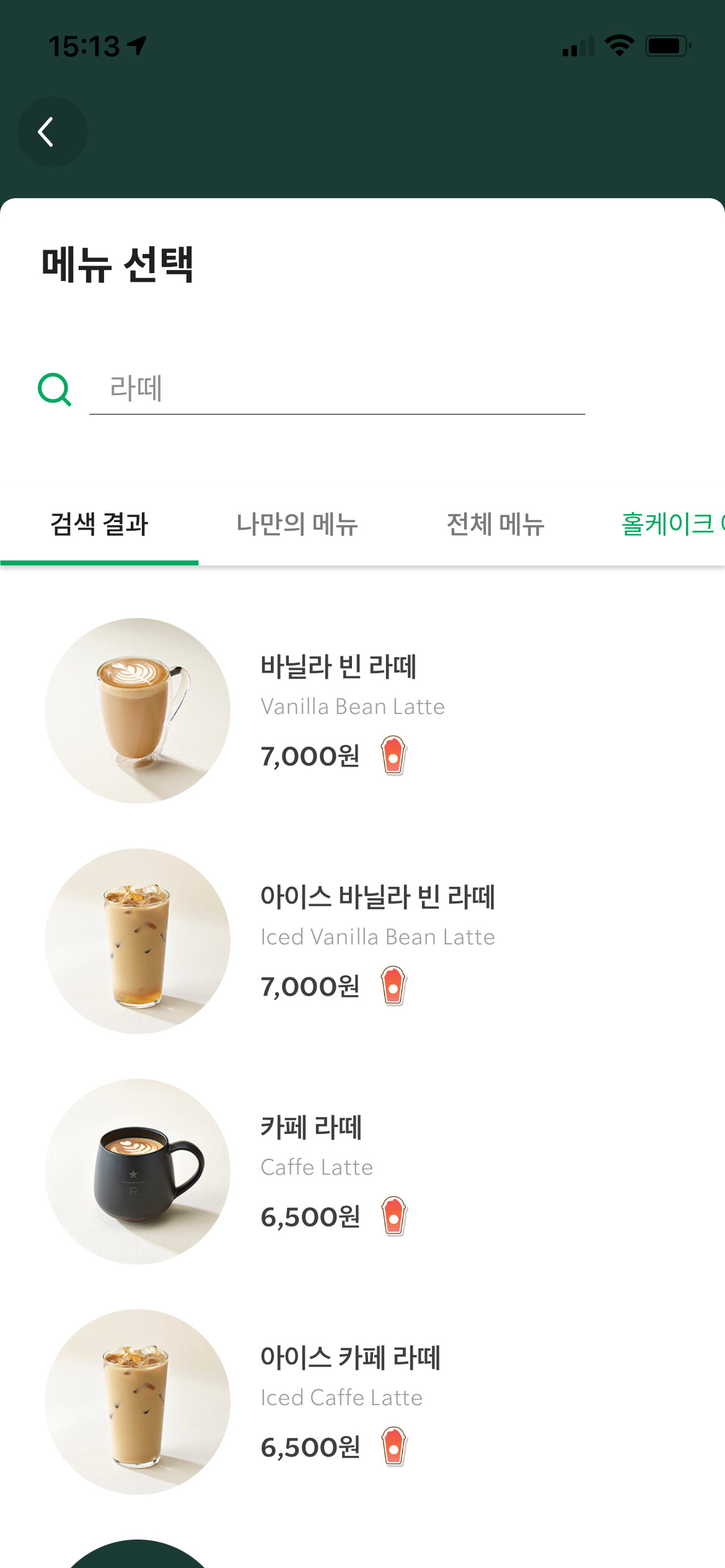The height and width of the screenshot is (1568, 725).
Task: Click the 7,000원 price of Iced Vanilla Bean Latte
Action: [309, 985]
